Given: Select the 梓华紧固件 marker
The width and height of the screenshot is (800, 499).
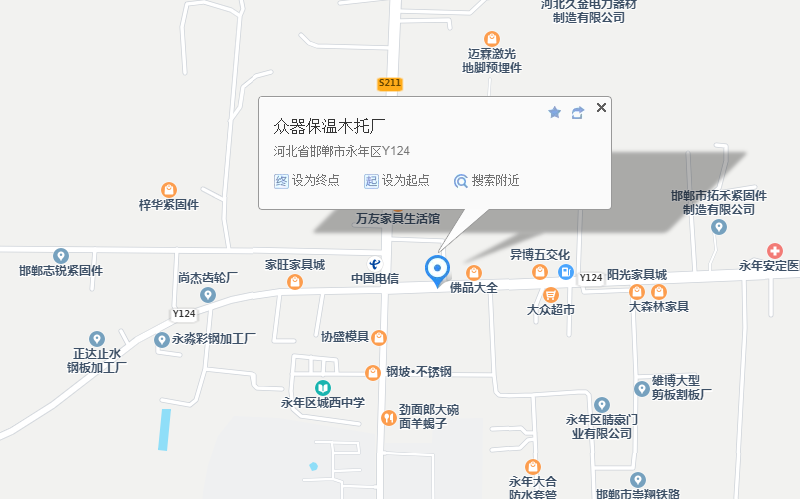Looking at the screenshot, I should (169, 189).
